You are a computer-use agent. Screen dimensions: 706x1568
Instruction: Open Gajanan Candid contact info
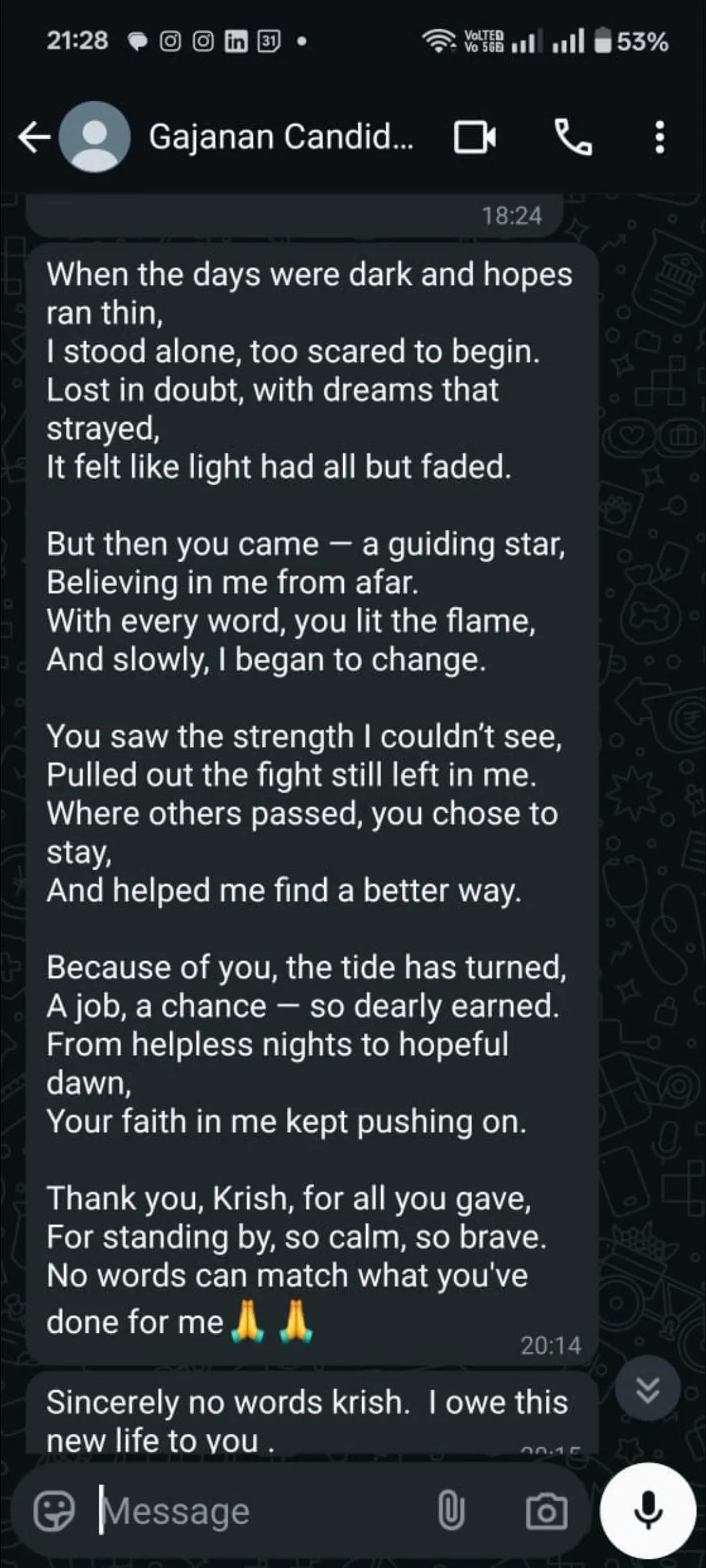(x=281, y=137)
